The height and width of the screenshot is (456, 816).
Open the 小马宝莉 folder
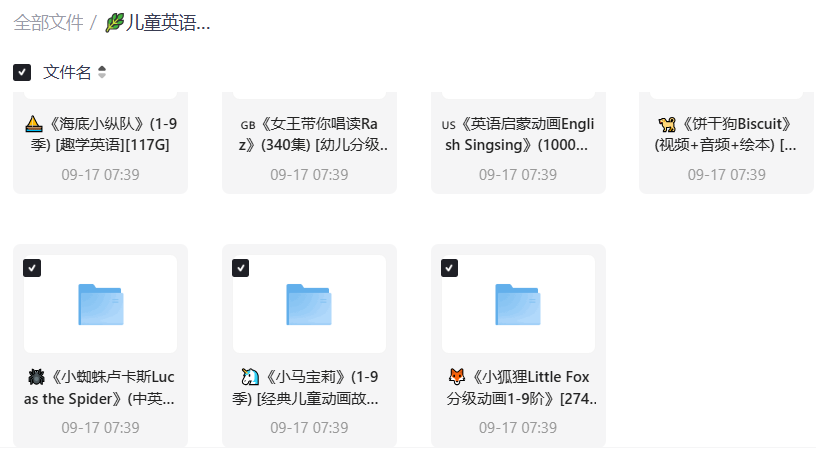click(309, 303)
